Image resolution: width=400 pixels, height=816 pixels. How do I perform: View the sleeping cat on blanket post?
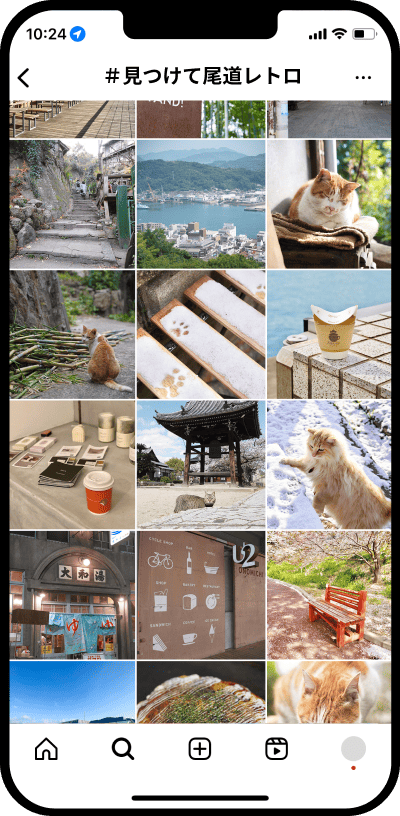coord(329,203)
